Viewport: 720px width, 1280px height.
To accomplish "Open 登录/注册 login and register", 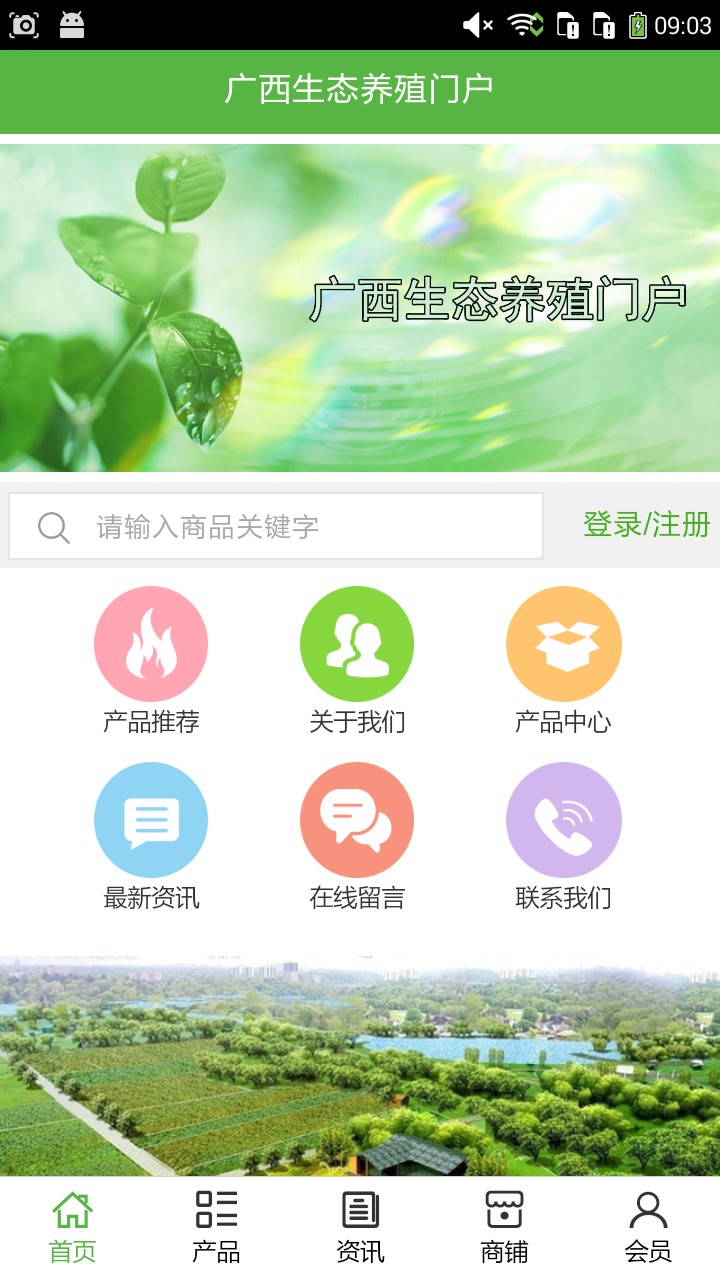I will click(646, 524).
